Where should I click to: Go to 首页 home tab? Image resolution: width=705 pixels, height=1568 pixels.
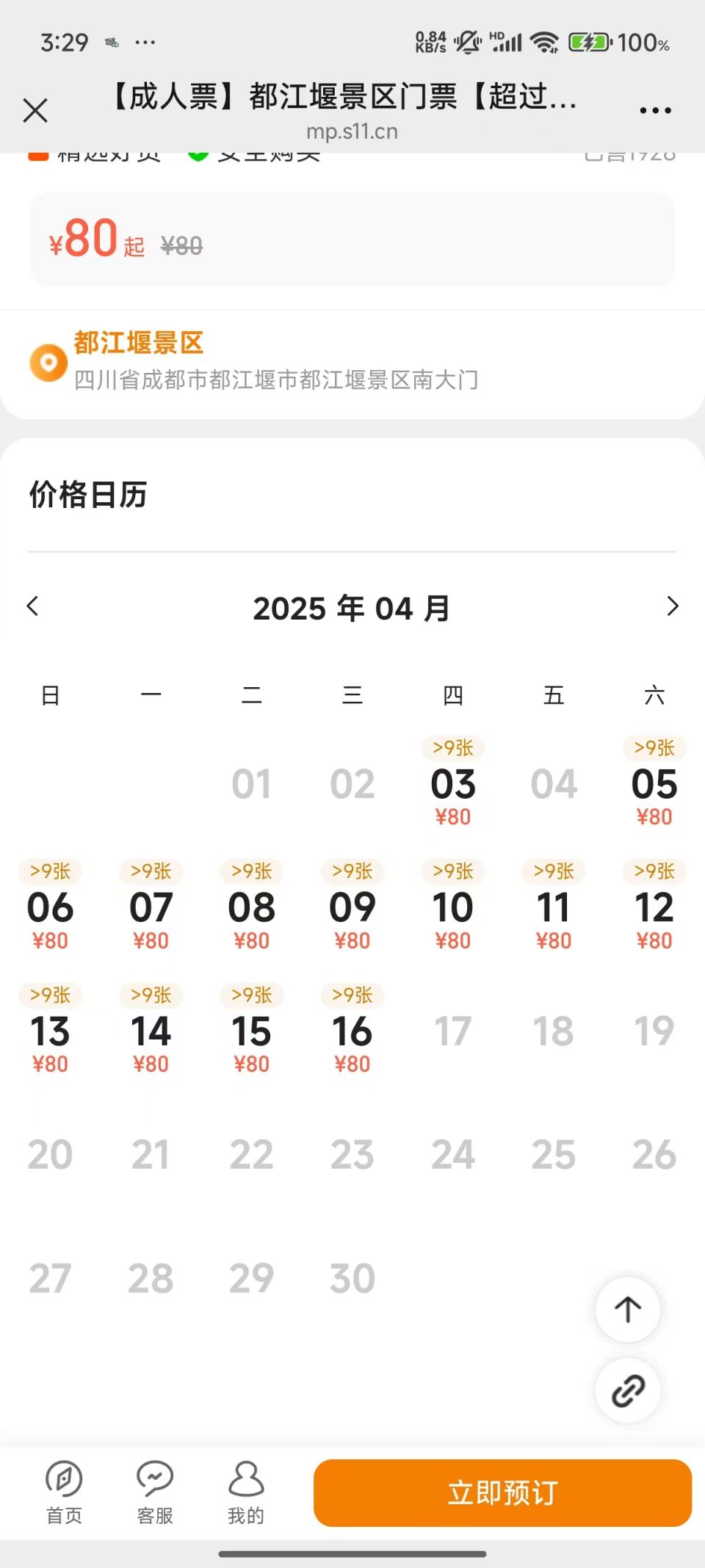pyautogui.click(x=64, y=1492)
